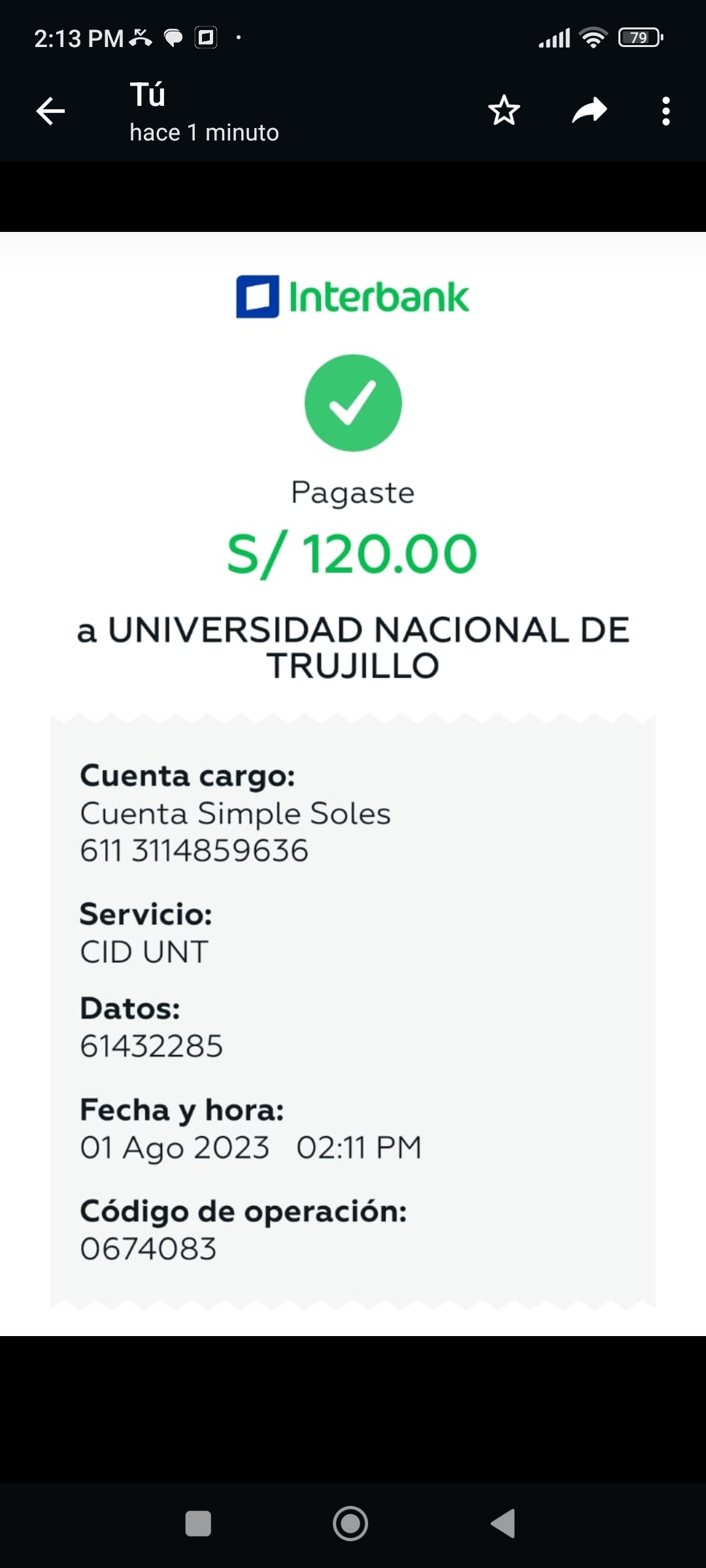Viewport: 706px width, 1568px height.
Task: Open the three-dot overflow menu
Action: pyautogui.click(x=665, y=111)
